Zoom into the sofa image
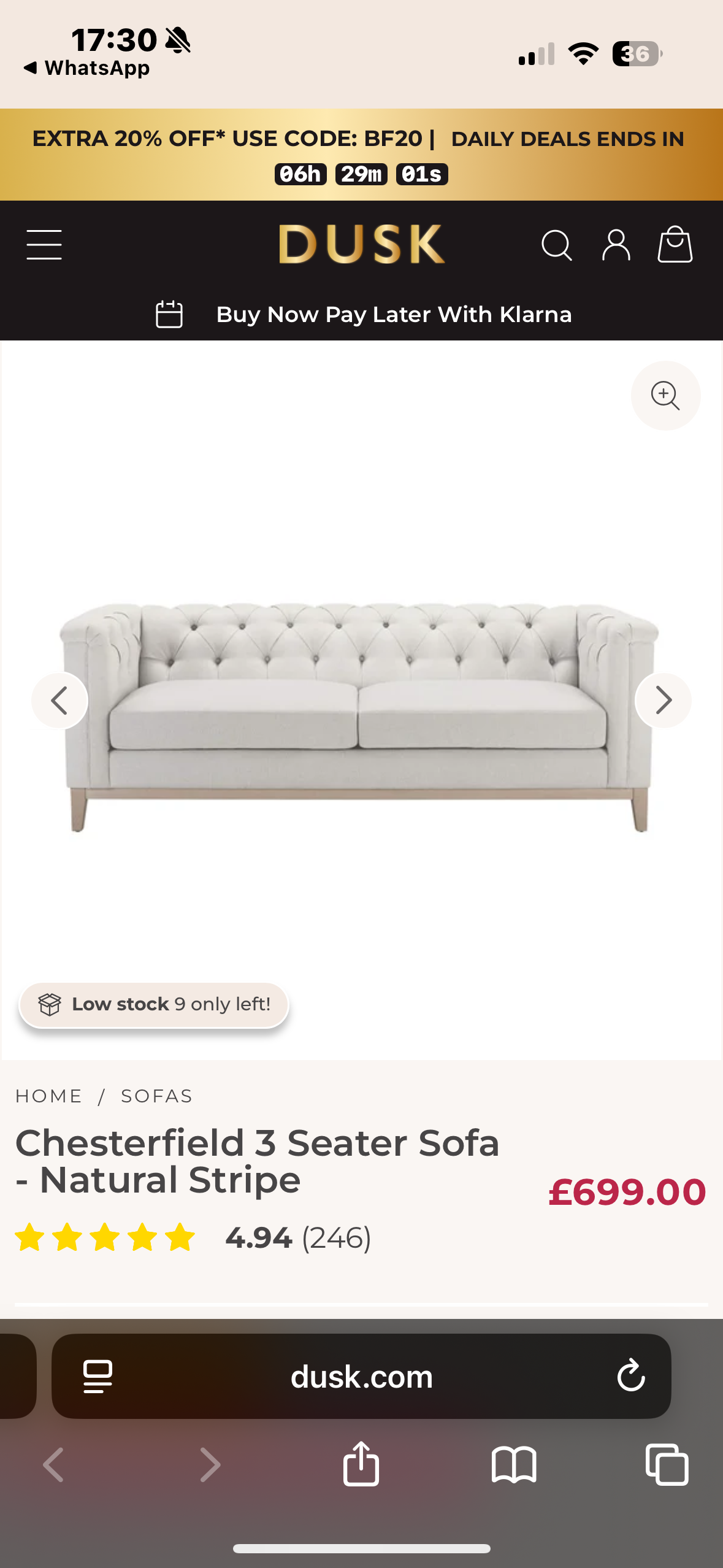This screenshot has height=1568, width=723. coord(665,396)
